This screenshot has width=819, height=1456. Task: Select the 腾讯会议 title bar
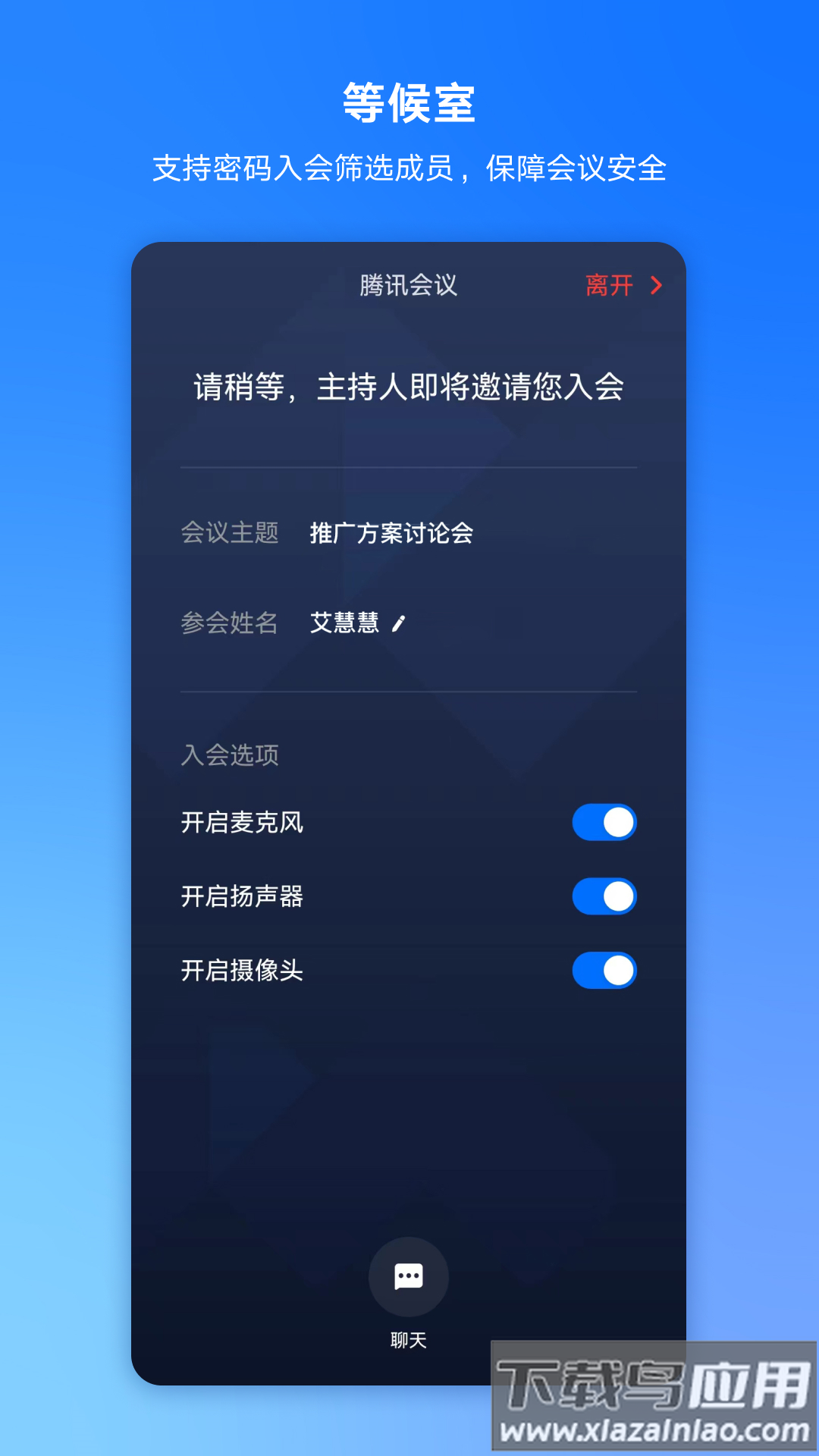(x=409, y=287)
